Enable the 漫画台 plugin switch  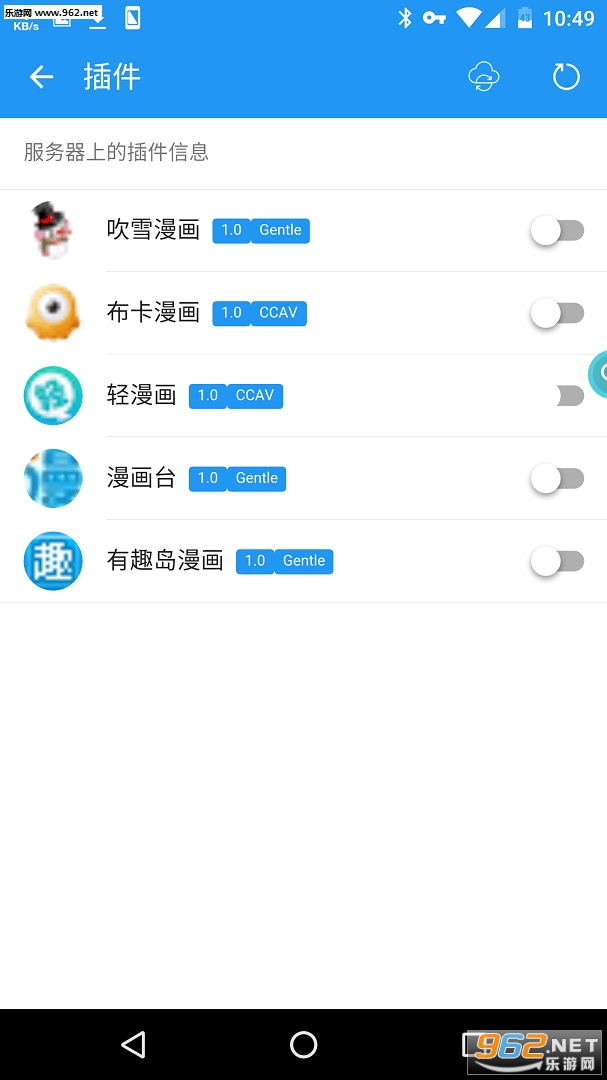point(557,479)
